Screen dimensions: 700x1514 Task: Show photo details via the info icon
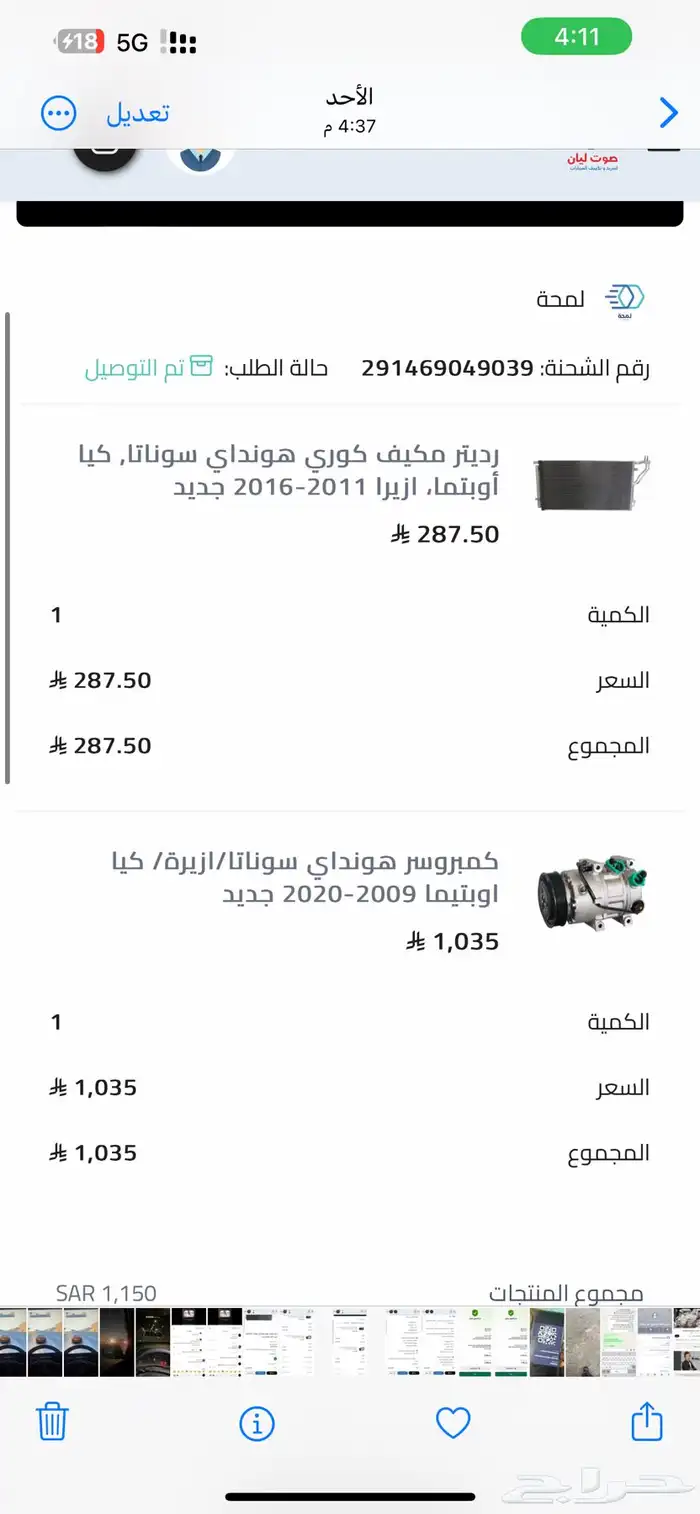coord(257,1422)
